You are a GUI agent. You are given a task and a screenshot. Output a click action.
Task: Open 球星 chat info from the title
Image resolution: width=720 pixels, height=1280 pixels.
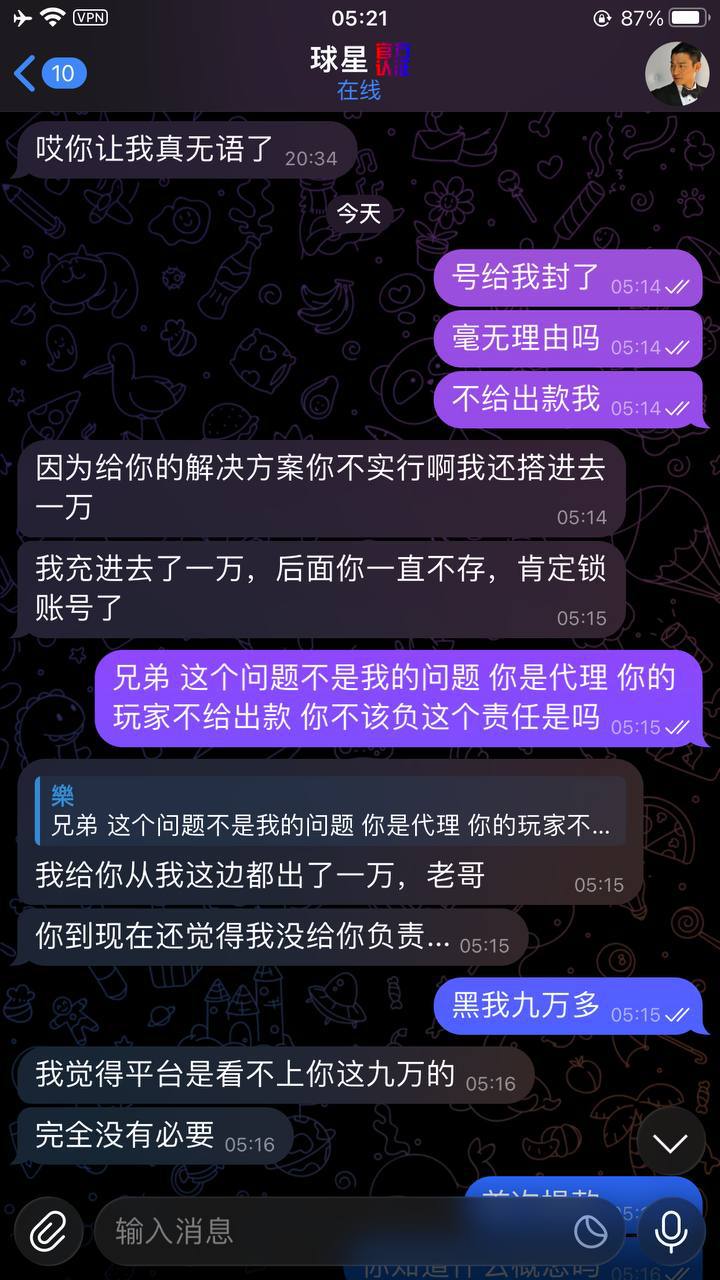tap(358, 73)
